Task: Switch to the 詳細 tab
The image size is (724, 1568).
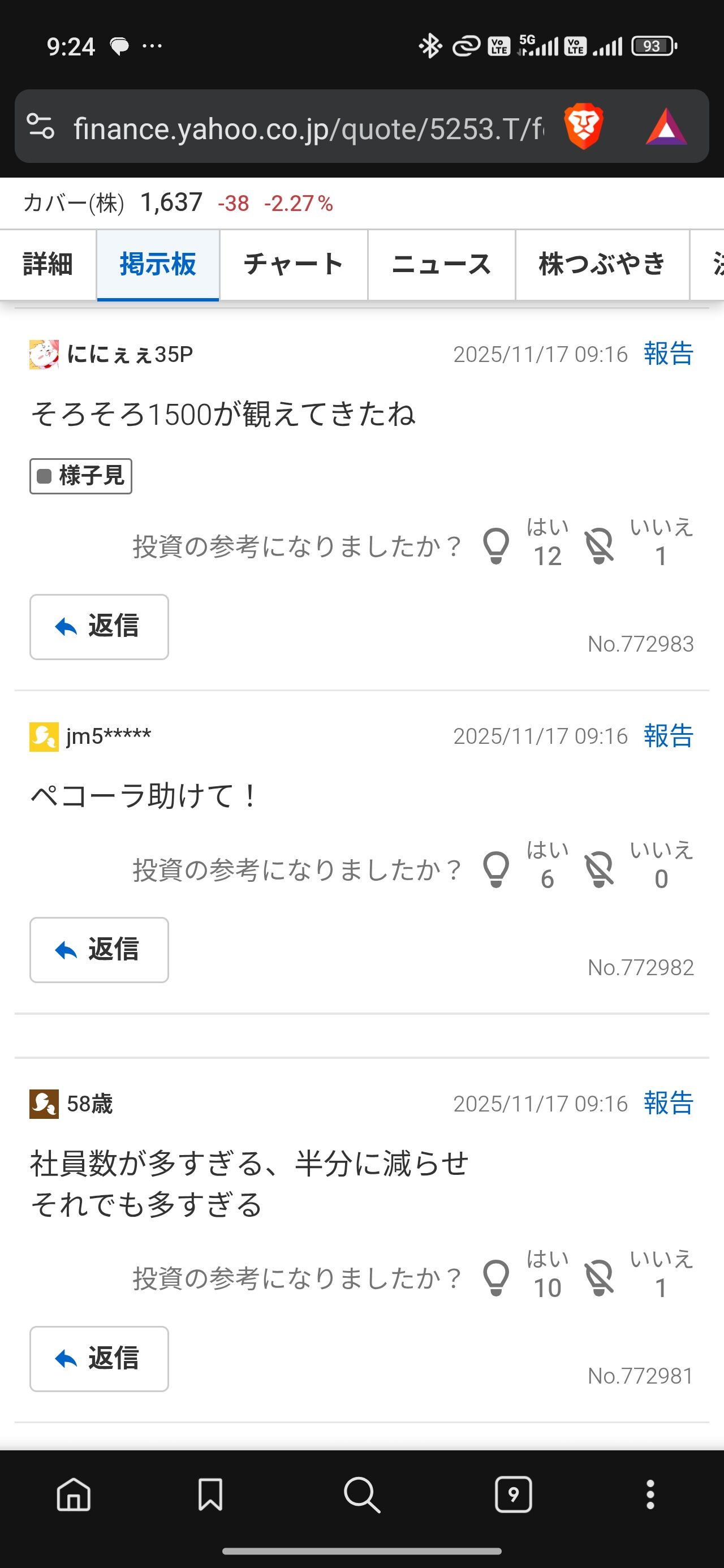Action: (x=48, y=265)
